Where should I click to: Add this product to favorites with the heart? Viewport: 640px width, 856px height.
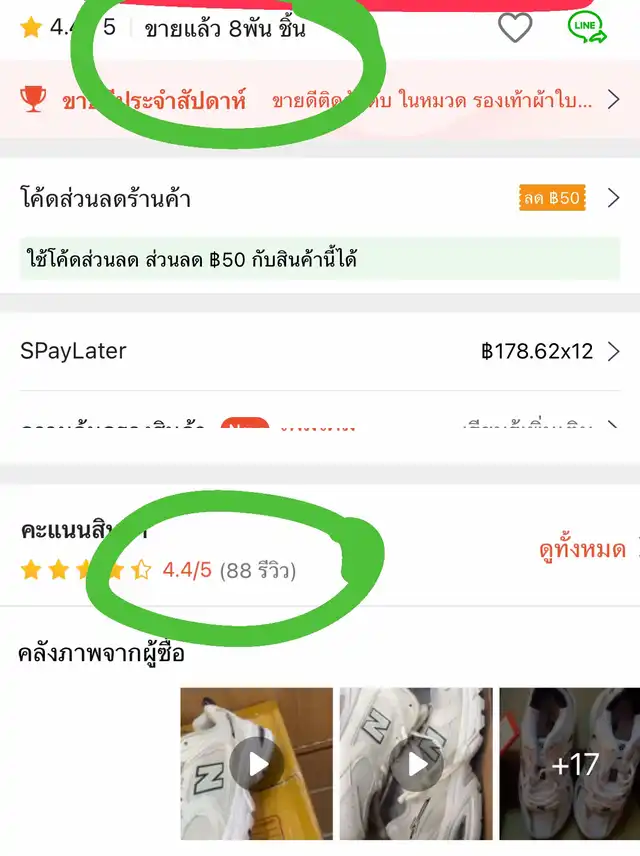(x=515, y=28)
